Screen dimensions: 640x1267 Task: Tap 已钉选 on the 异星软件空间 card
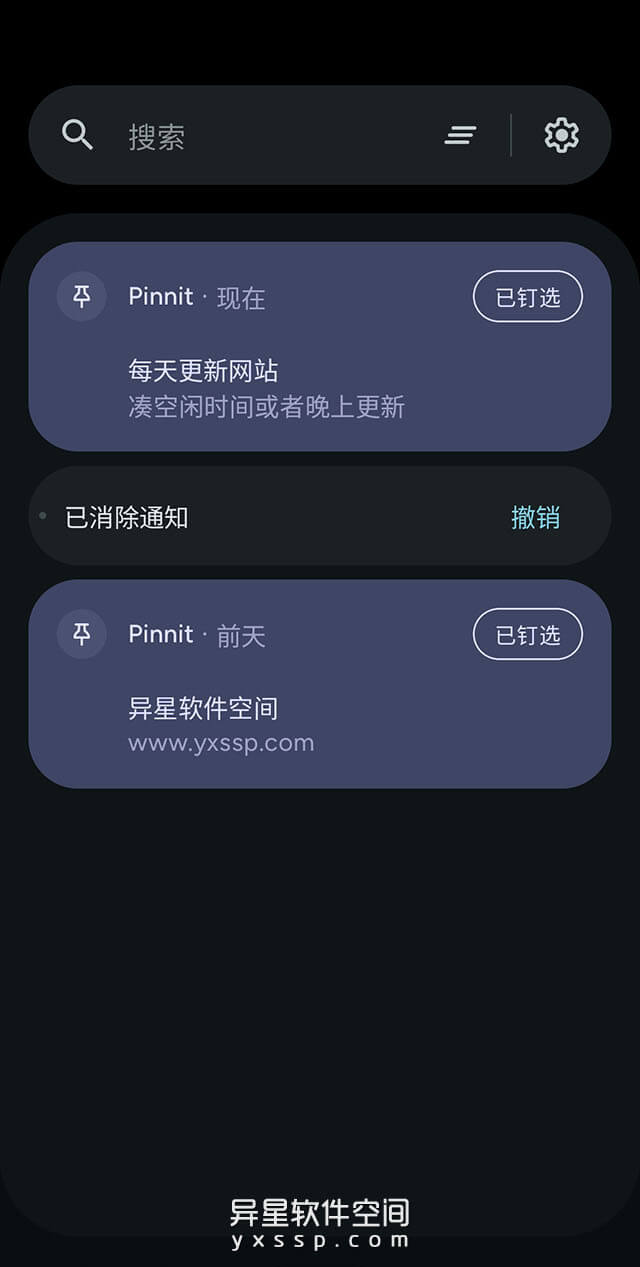[x=527, y=634]
